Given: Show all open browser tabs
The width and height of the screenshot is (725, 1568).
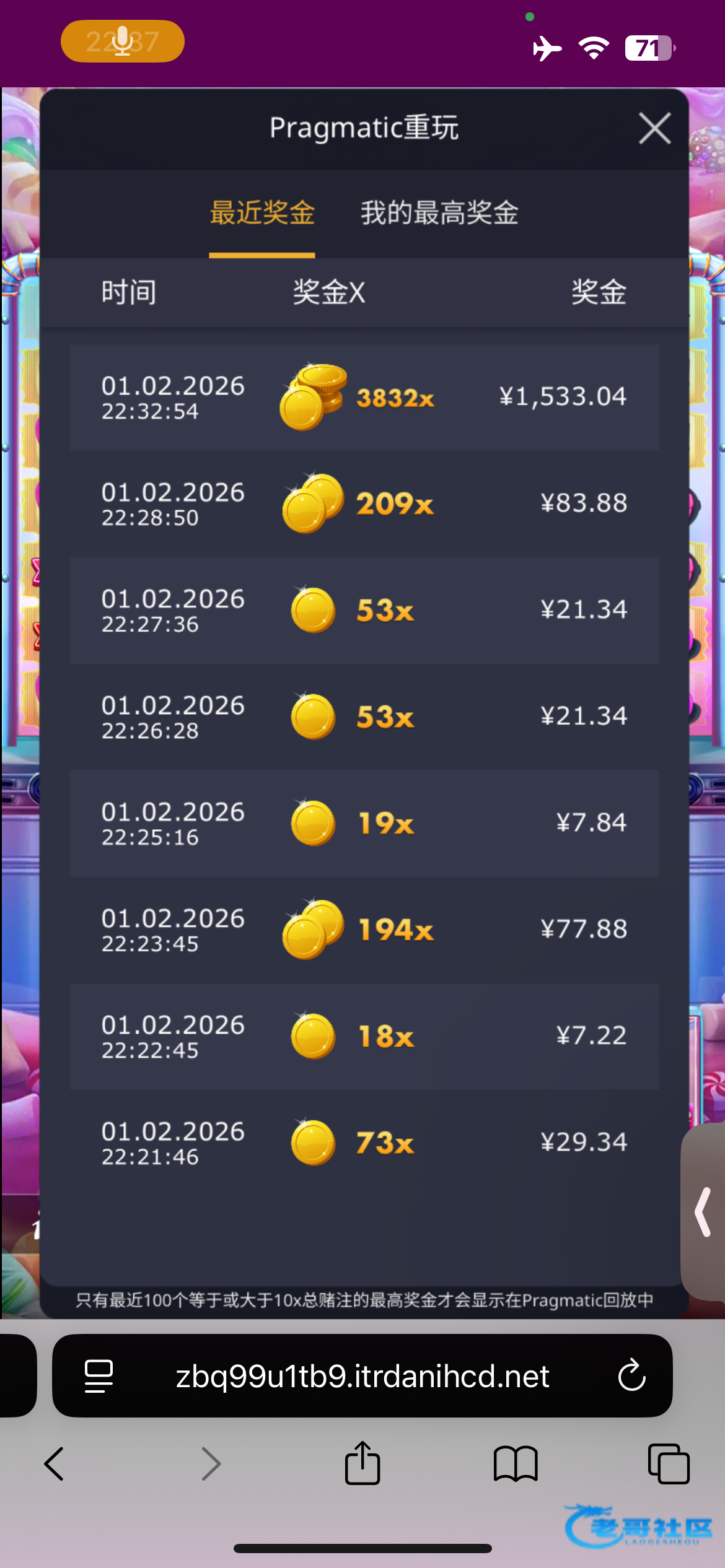Looking at the screenshot, I should pos(668,1464).
